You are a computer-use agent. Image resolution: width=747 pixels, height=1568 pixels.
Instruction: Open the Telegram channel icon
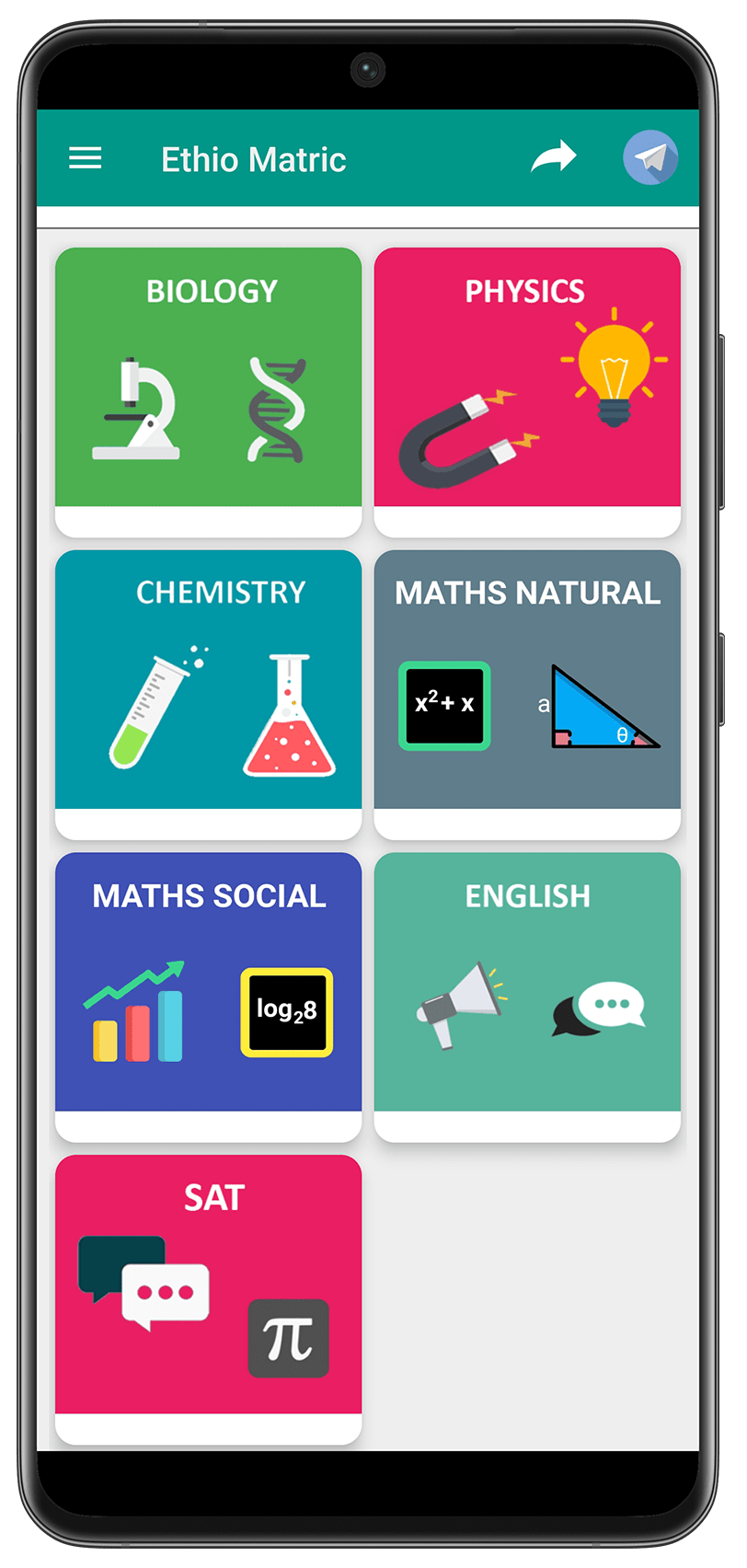click(x=650, y=157)
